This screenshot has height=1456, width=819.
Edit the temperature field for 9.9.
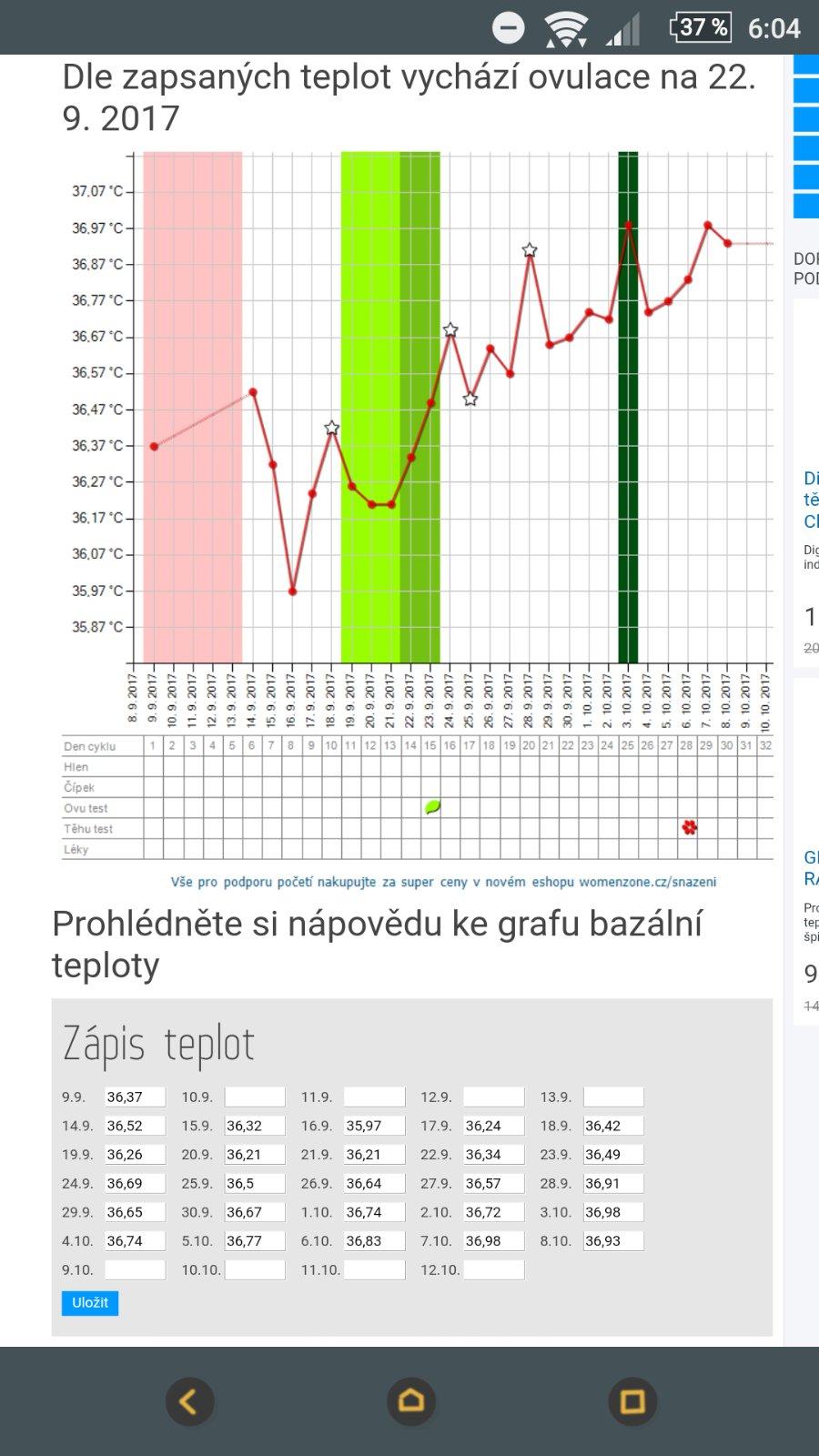[135, 1097]
